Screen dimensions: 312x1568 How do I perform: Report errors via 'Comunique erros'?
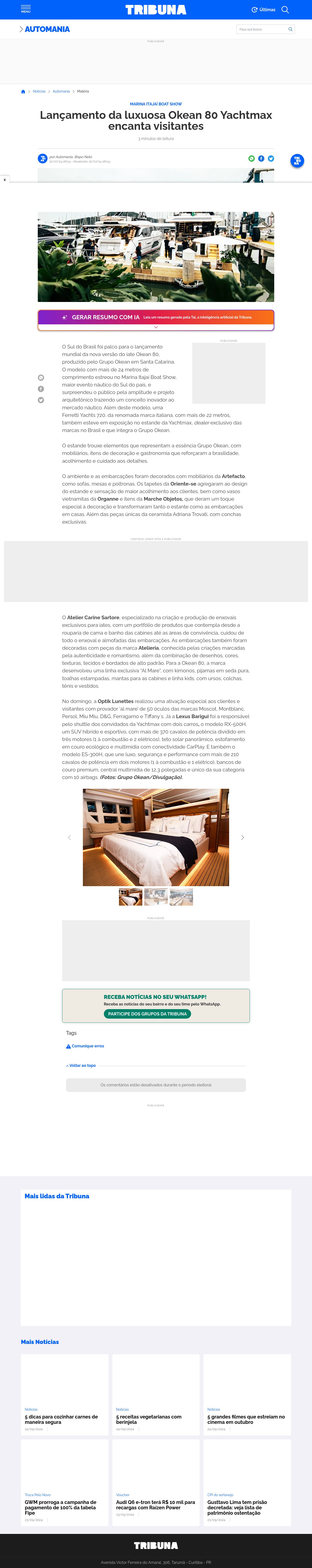tap(85, 1046)
